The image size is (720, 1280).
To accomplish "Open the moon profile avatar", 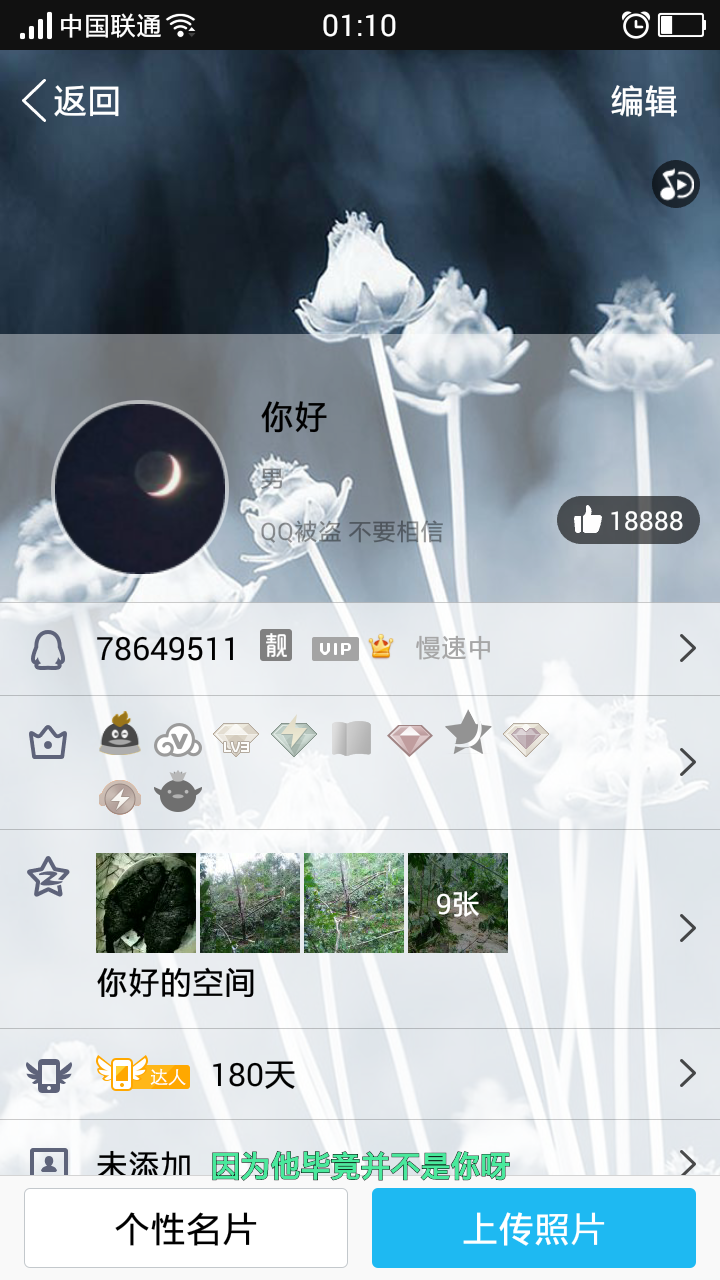I will click(140, 489).
